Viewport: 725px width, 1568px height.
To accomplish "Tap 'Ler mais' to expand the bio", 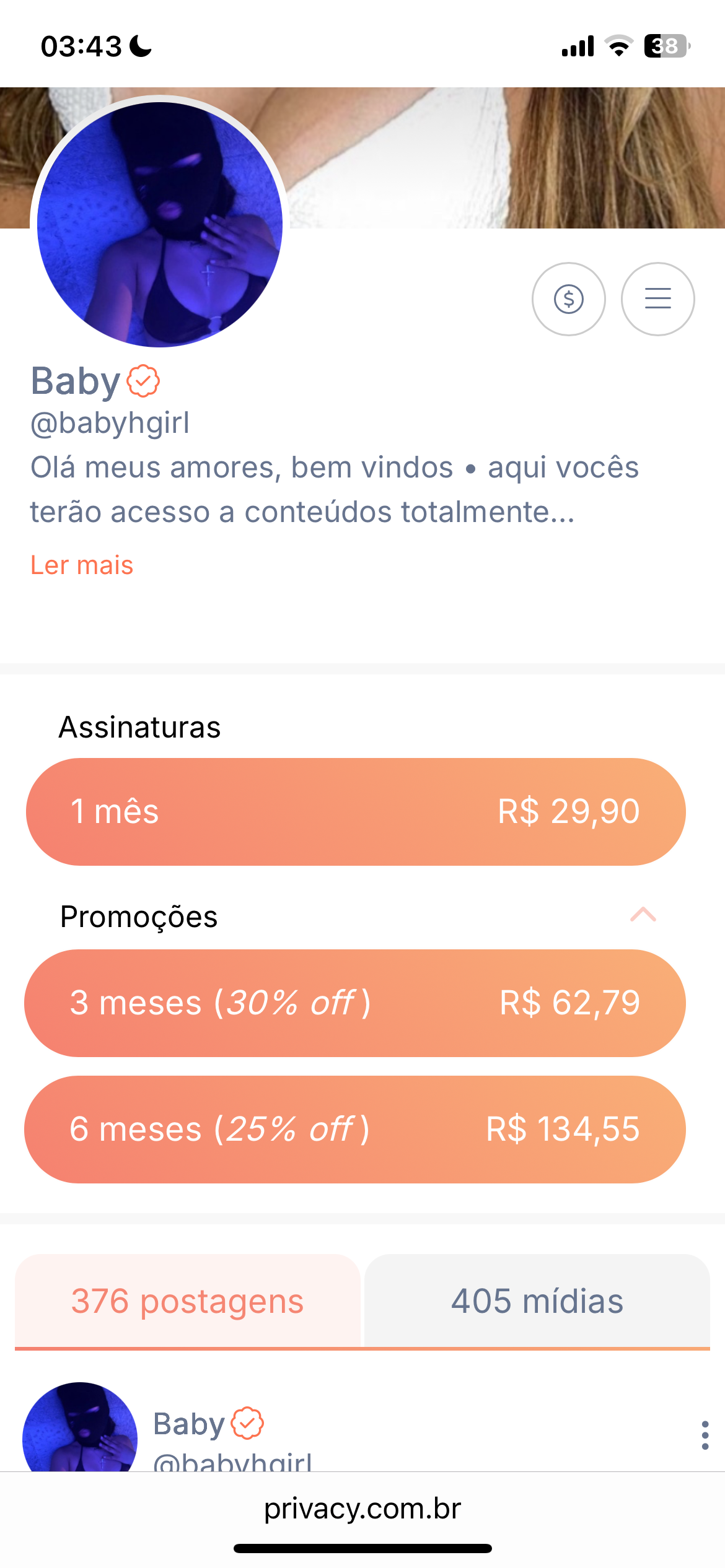I will click(82, 565).
